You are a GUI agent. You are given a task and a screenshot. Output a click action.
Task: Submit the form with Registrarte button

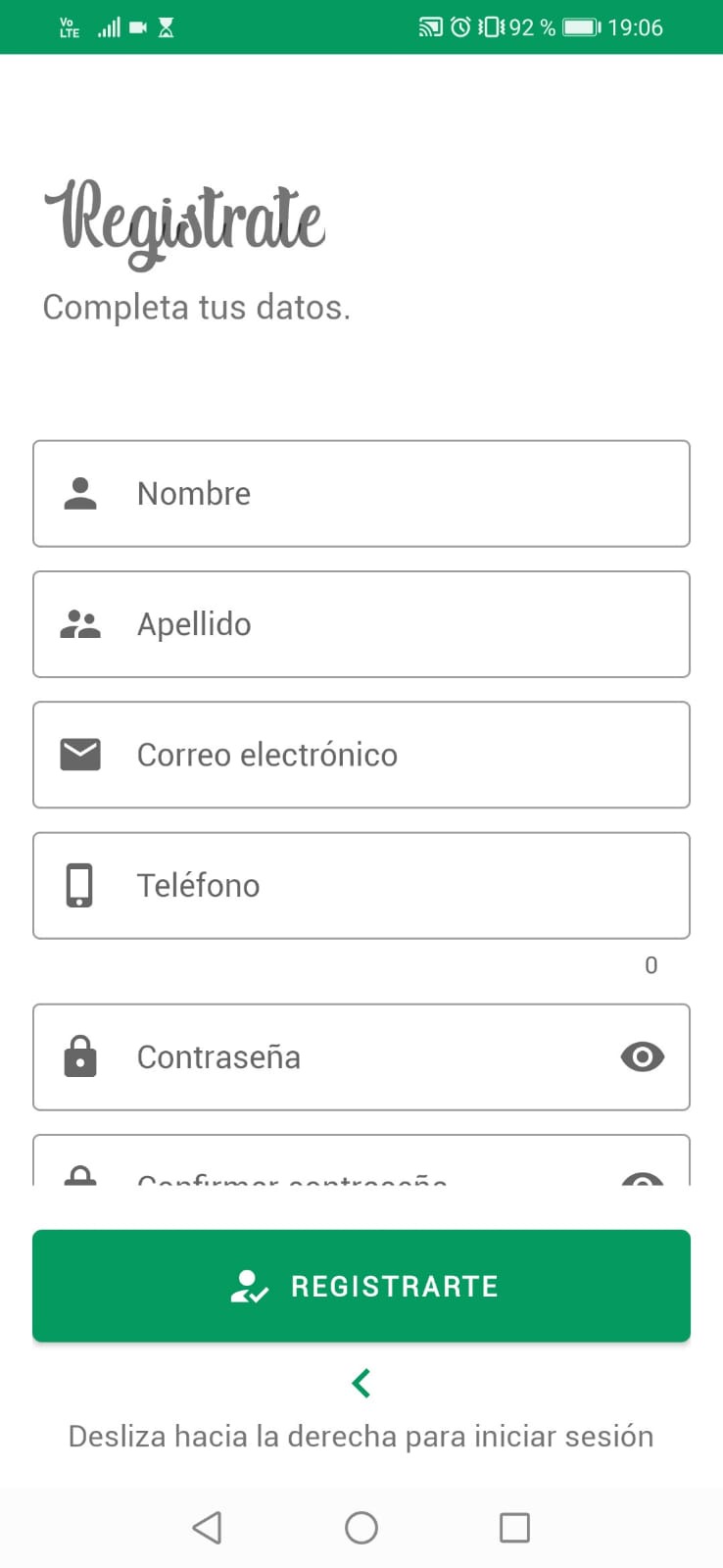361,1286
